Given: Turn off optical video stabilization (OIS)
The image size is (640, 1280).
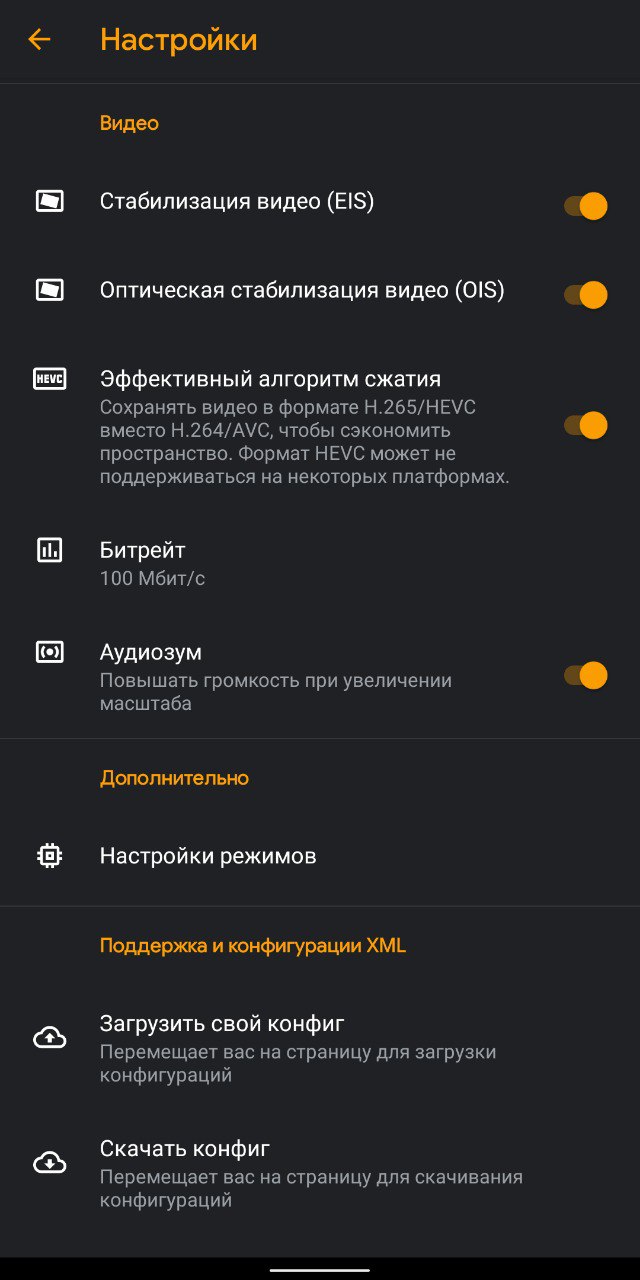Looking at the screenshot, I should click(586, 295).
